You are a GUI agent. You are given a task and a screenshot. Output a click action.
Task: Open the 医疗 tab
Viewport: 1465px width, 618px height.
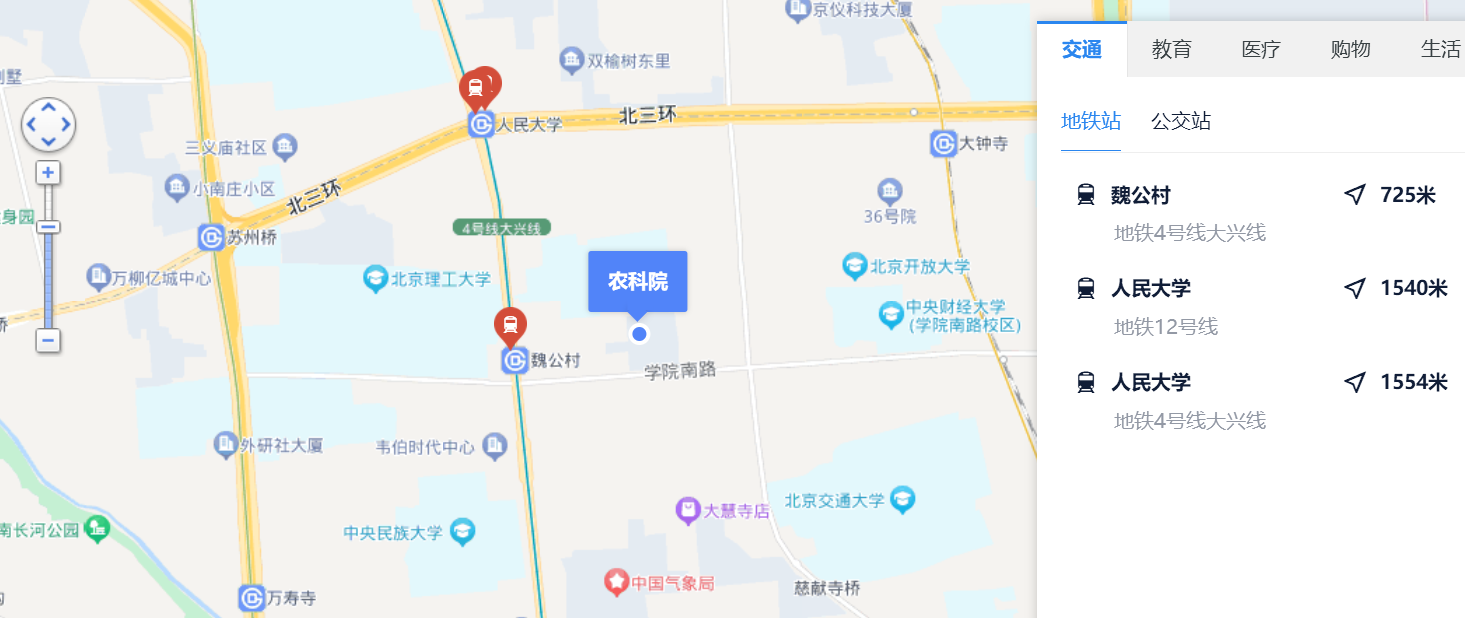point(1261,49)
